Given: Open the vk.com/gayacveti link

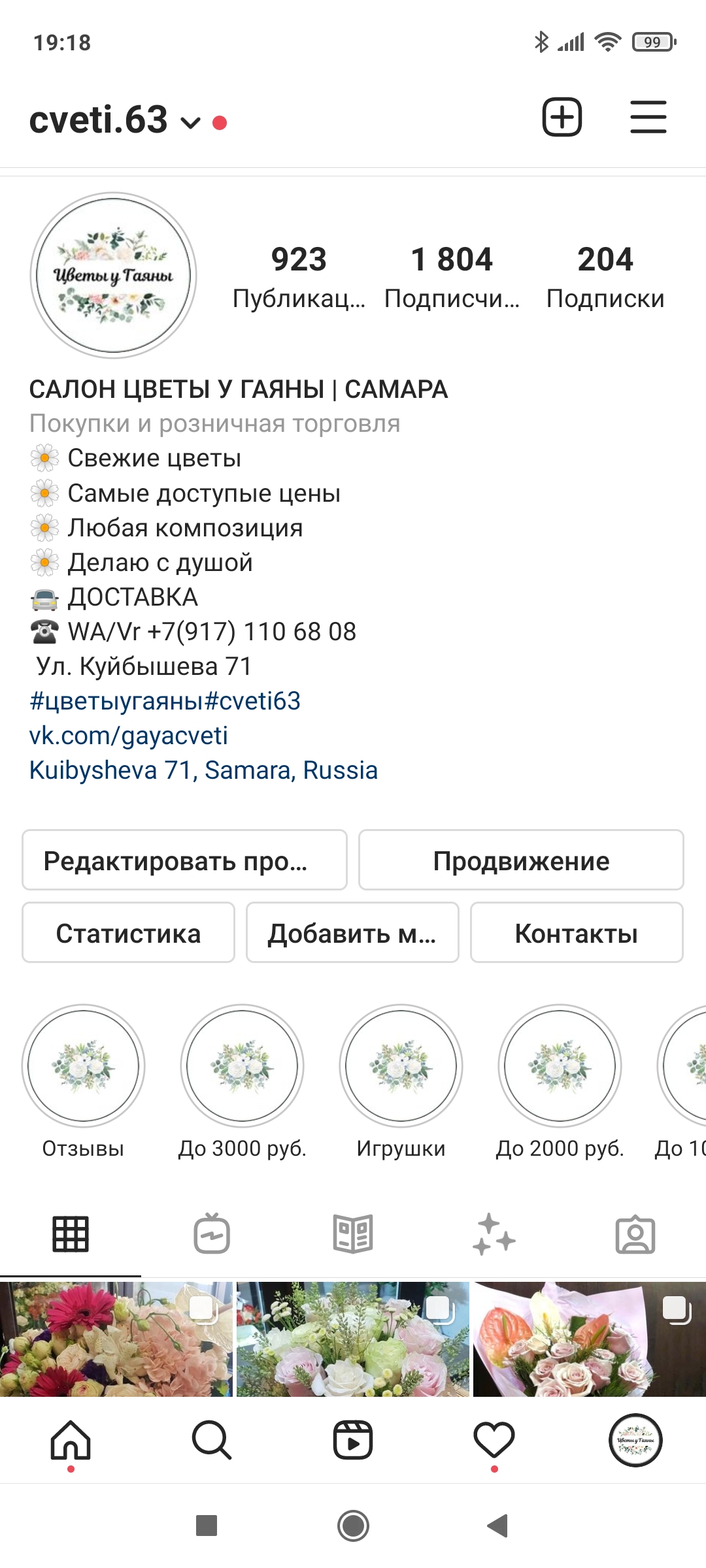Looking at the screenshot, I should click(129, 736).
